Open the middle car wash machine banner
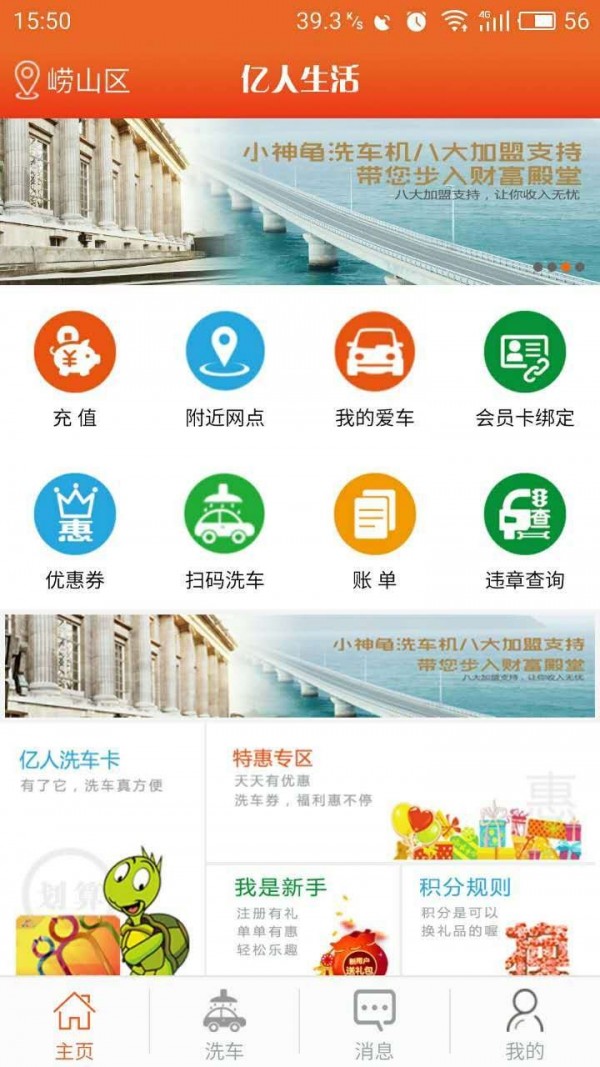 (300, 665)
